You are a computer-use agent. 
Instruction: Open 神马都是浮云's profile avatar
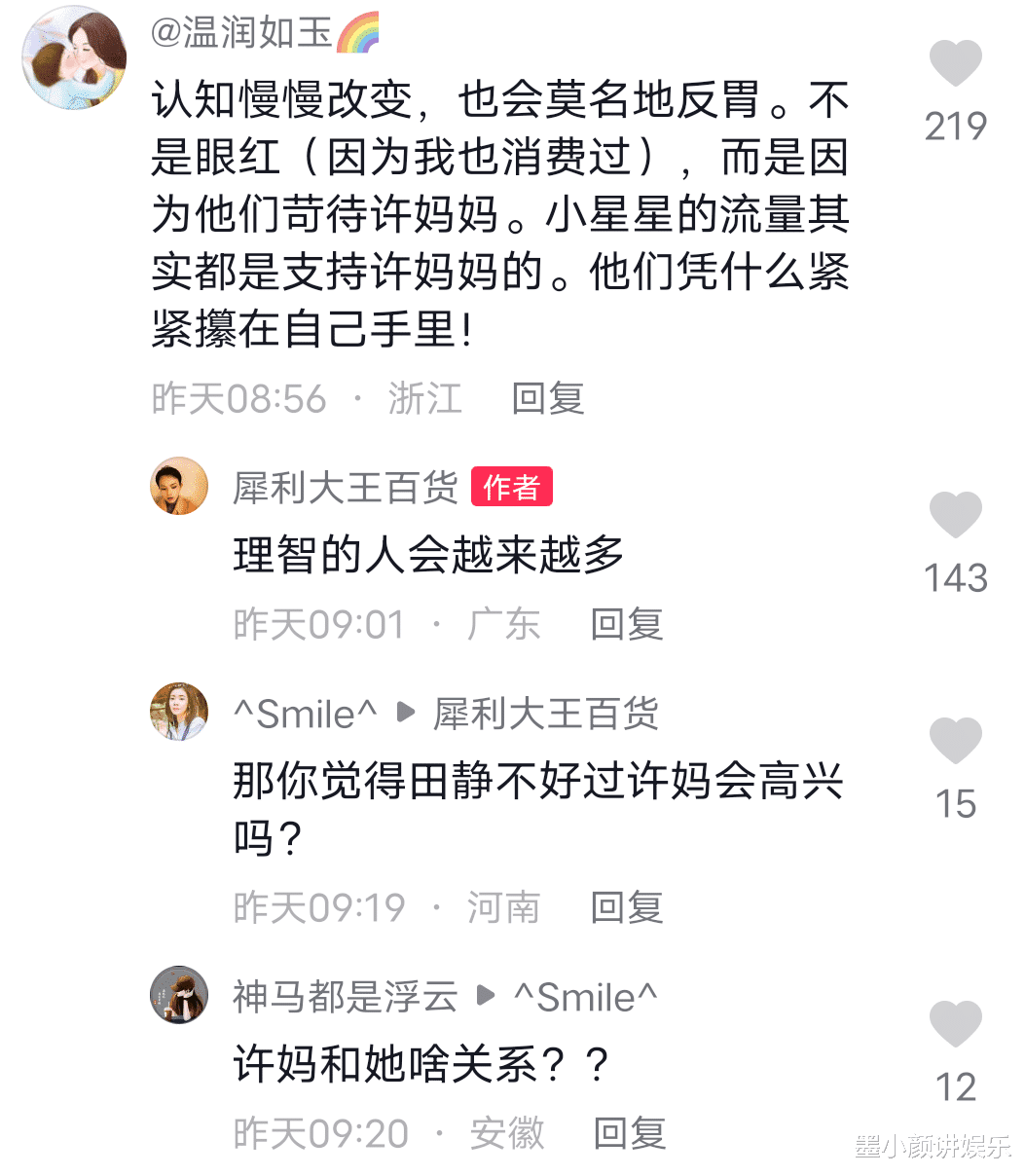point(179,995)
